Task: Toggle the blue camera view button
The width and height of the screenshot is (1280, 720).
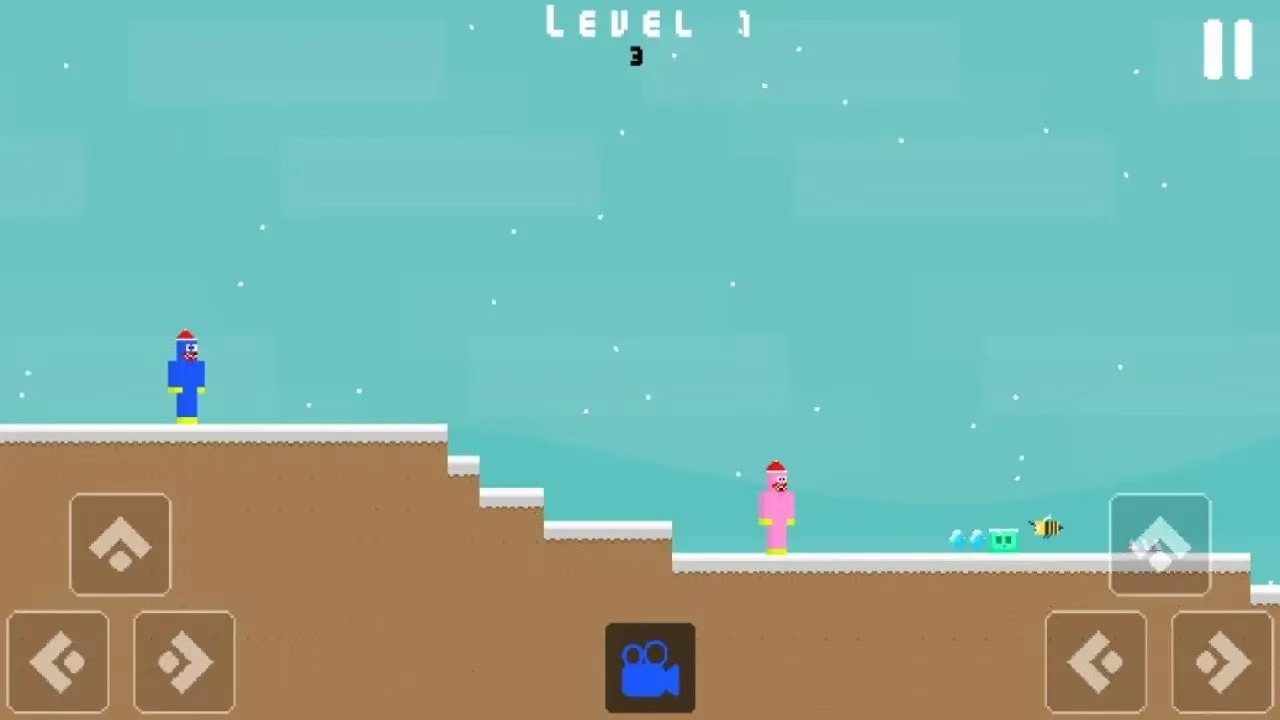Action: (650, 668)
